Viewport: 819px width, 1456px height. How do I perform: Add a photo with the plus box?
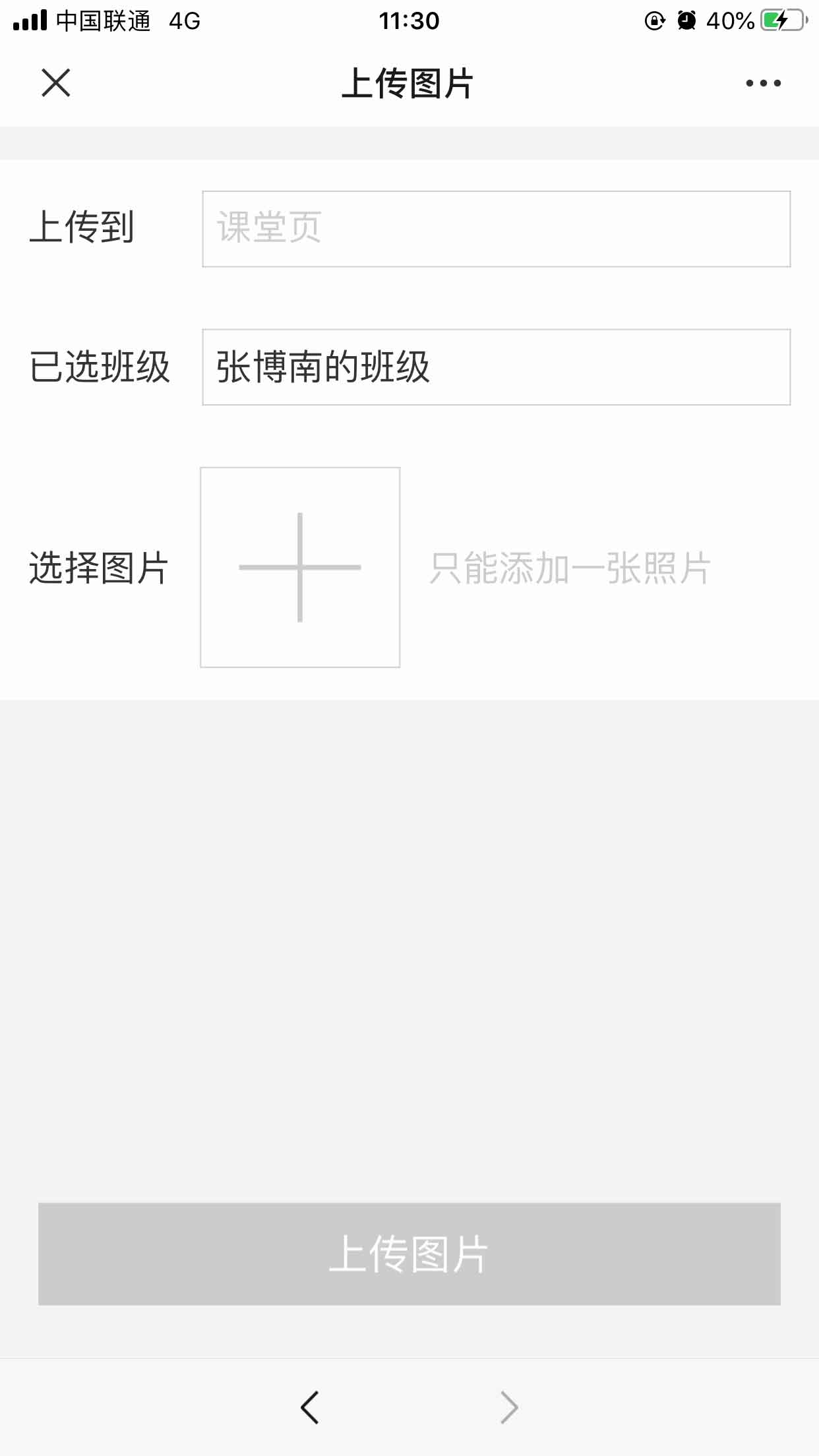(300, 567)
